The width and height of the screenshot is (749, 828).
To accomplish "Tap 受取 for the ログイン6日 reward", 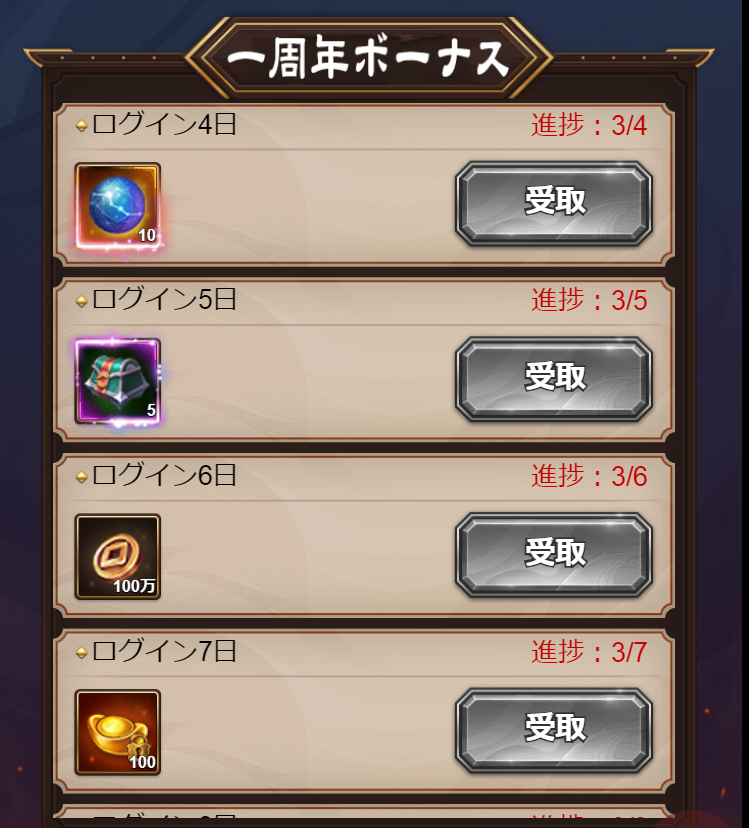I will (x=554, y=553).
